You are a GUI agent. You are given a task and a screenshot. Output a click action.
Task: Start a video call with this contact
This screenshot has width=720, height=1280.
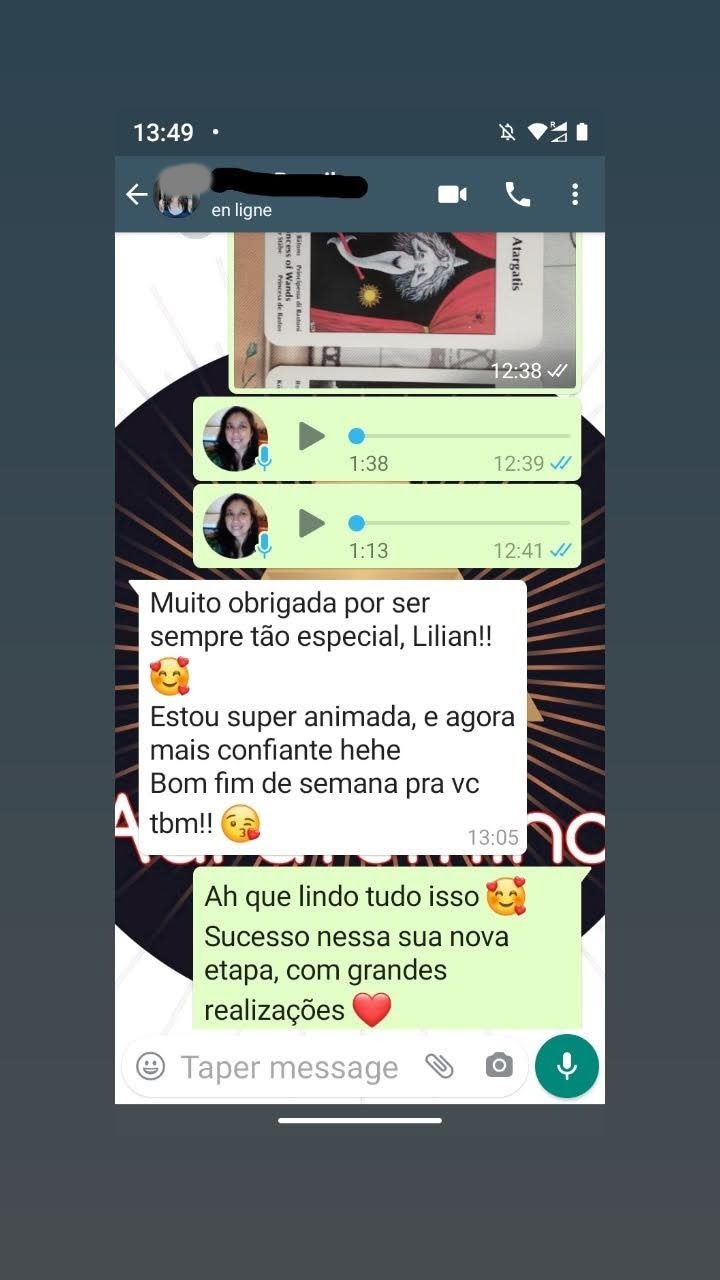(452, 194)
